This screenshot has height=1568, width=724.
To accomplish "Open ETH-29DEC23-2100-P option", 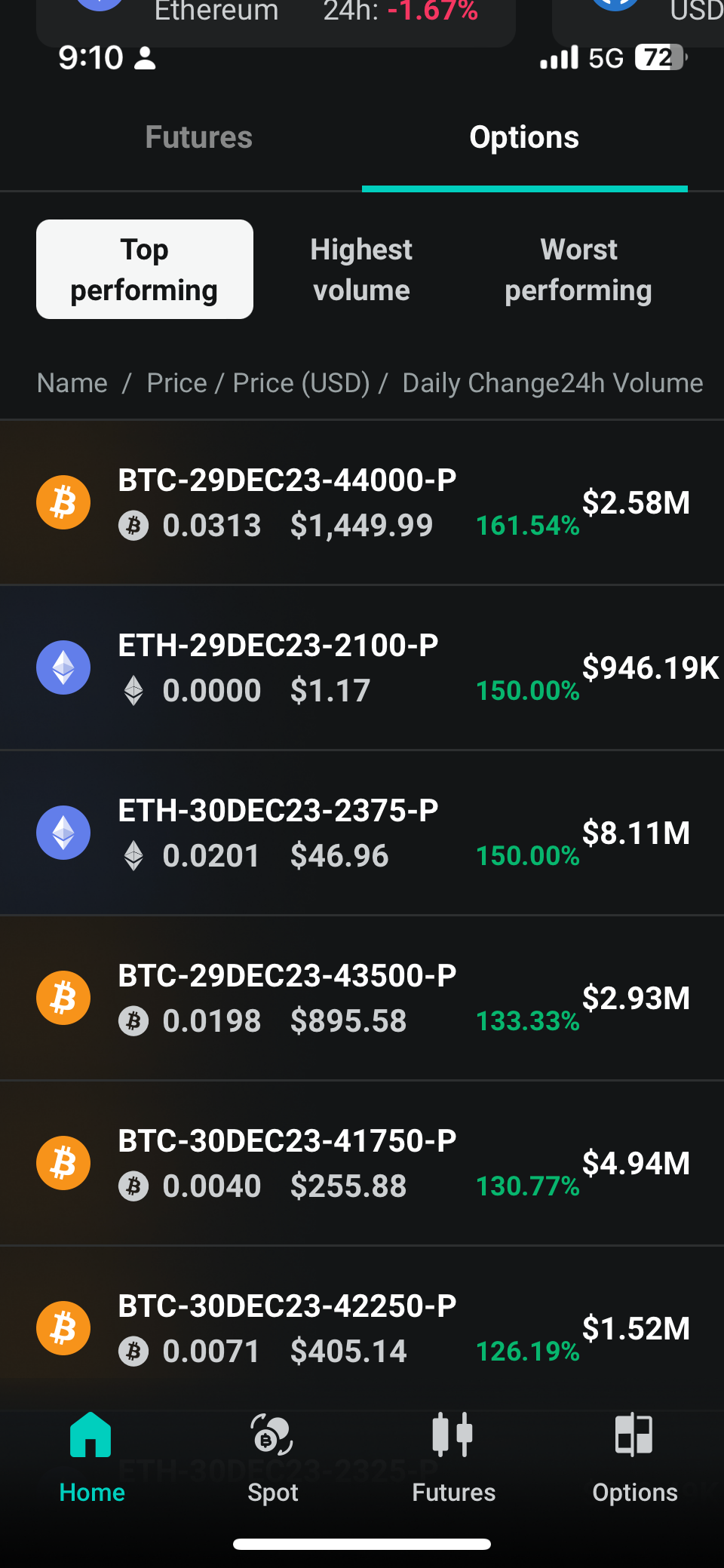I will [x=362, y=667].
